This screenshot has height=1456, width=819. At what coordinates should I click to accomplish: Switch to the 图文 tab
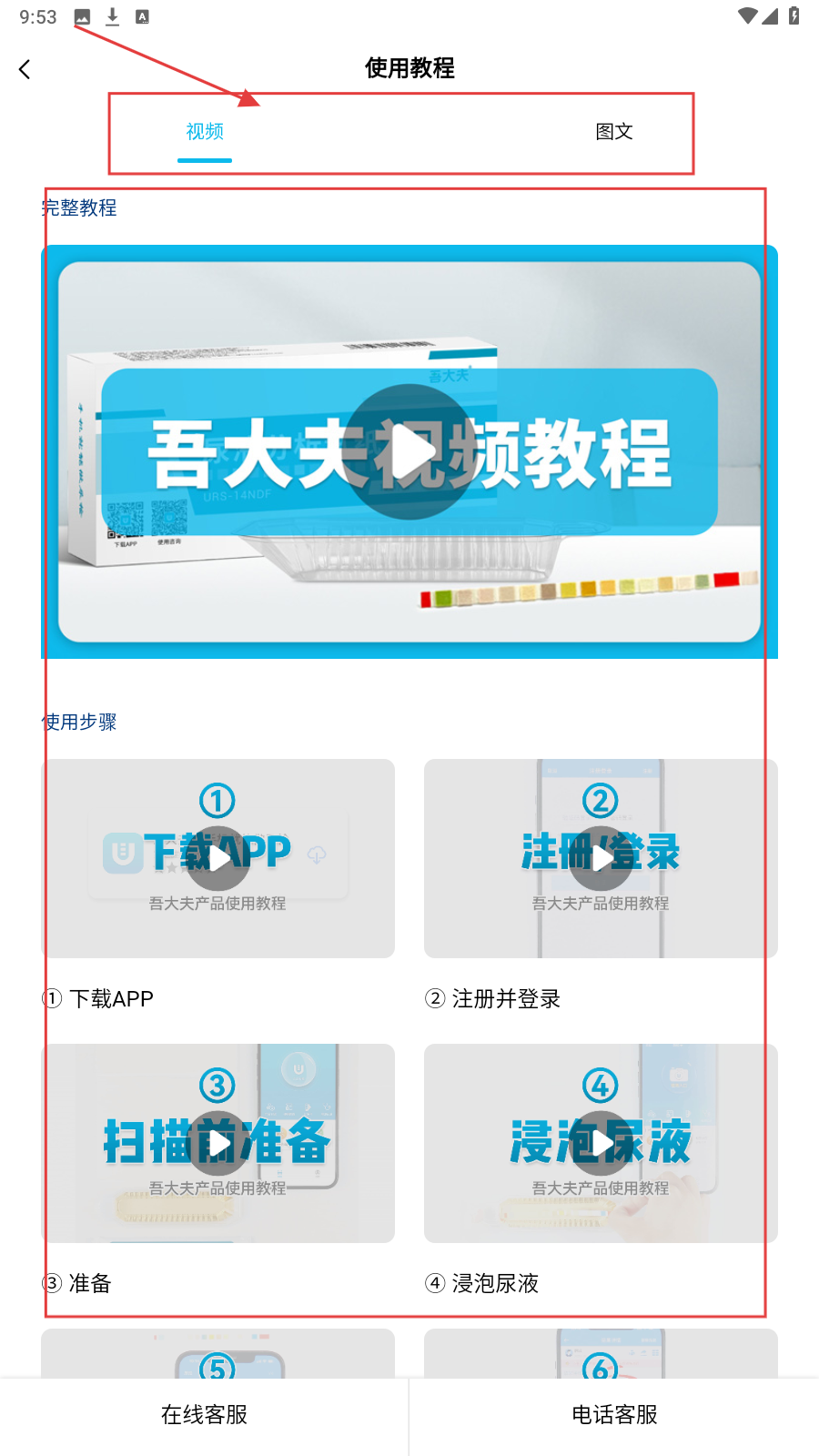coord(613,132)
